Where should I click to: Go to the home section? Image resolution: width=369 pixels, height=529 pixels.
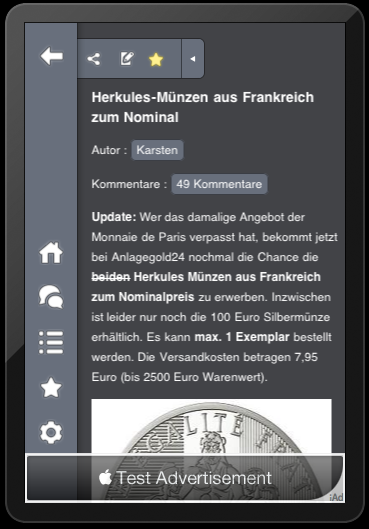(51, 253)
